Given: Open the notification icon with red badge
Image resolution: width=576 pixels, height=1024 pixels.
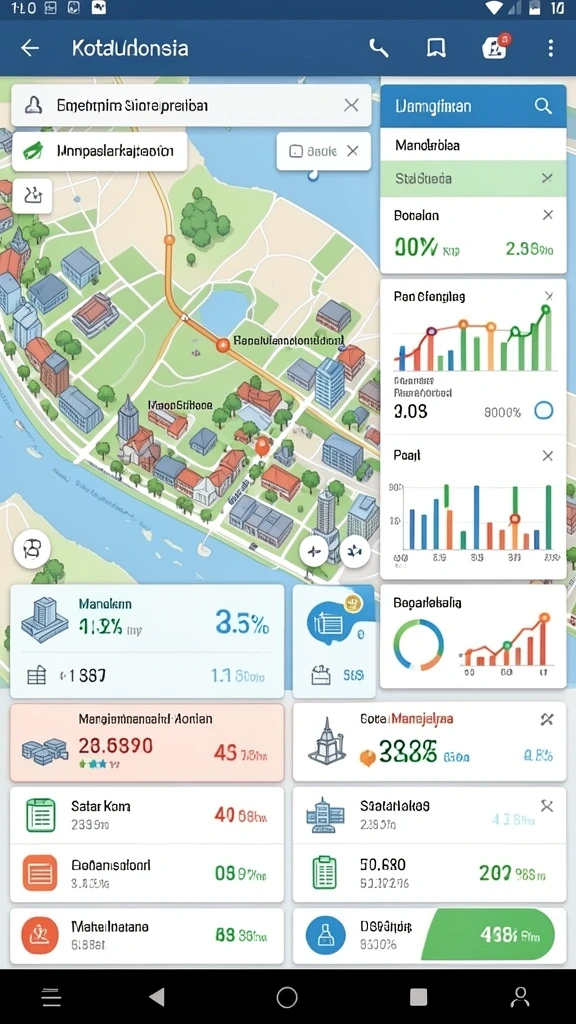Looking at the screenshot, I should 496,47.
